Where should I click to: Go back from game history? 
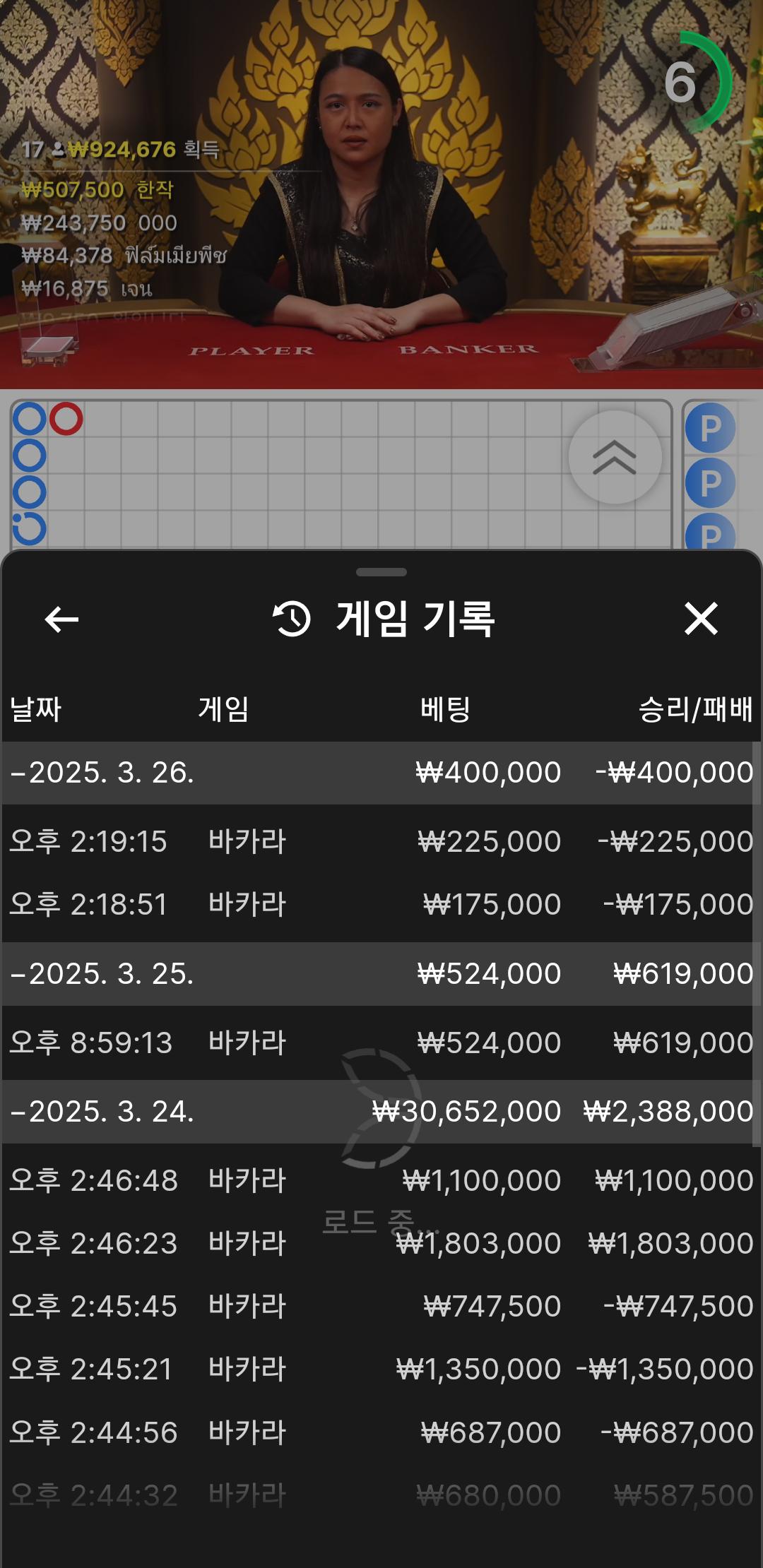(x=61, y=619)
